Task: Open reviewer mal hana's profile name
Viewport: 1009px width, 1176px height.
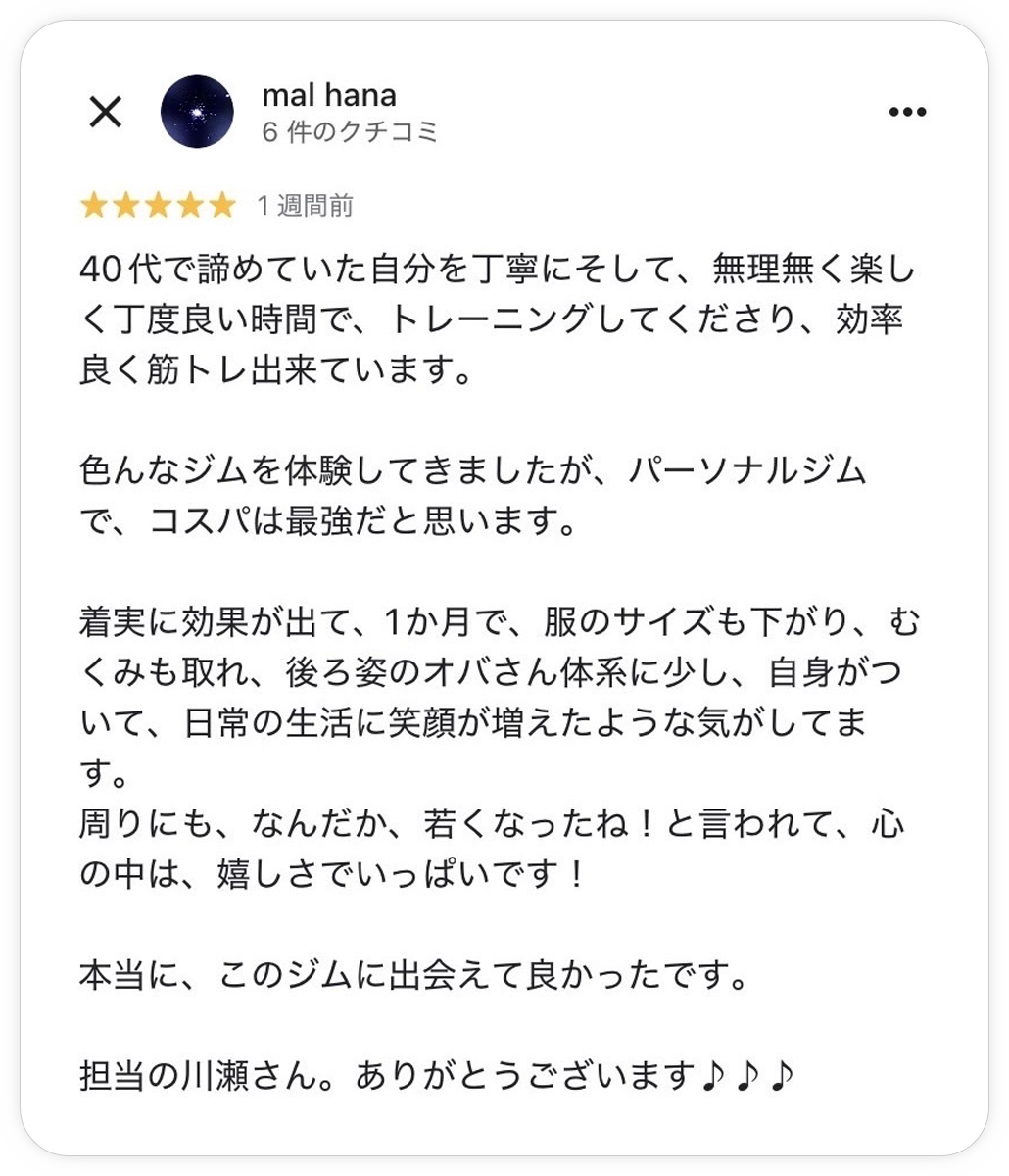Action: [329, 96]
